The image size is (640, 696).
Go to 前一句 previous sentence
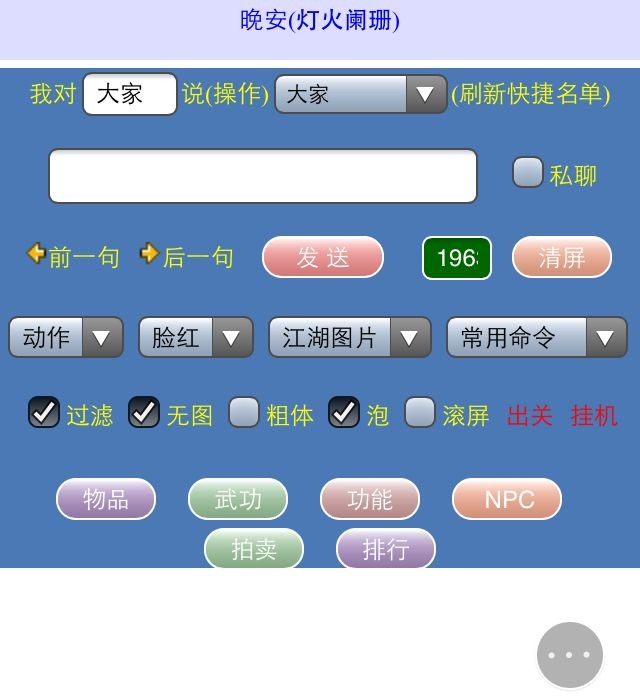[x=73, y=257]
